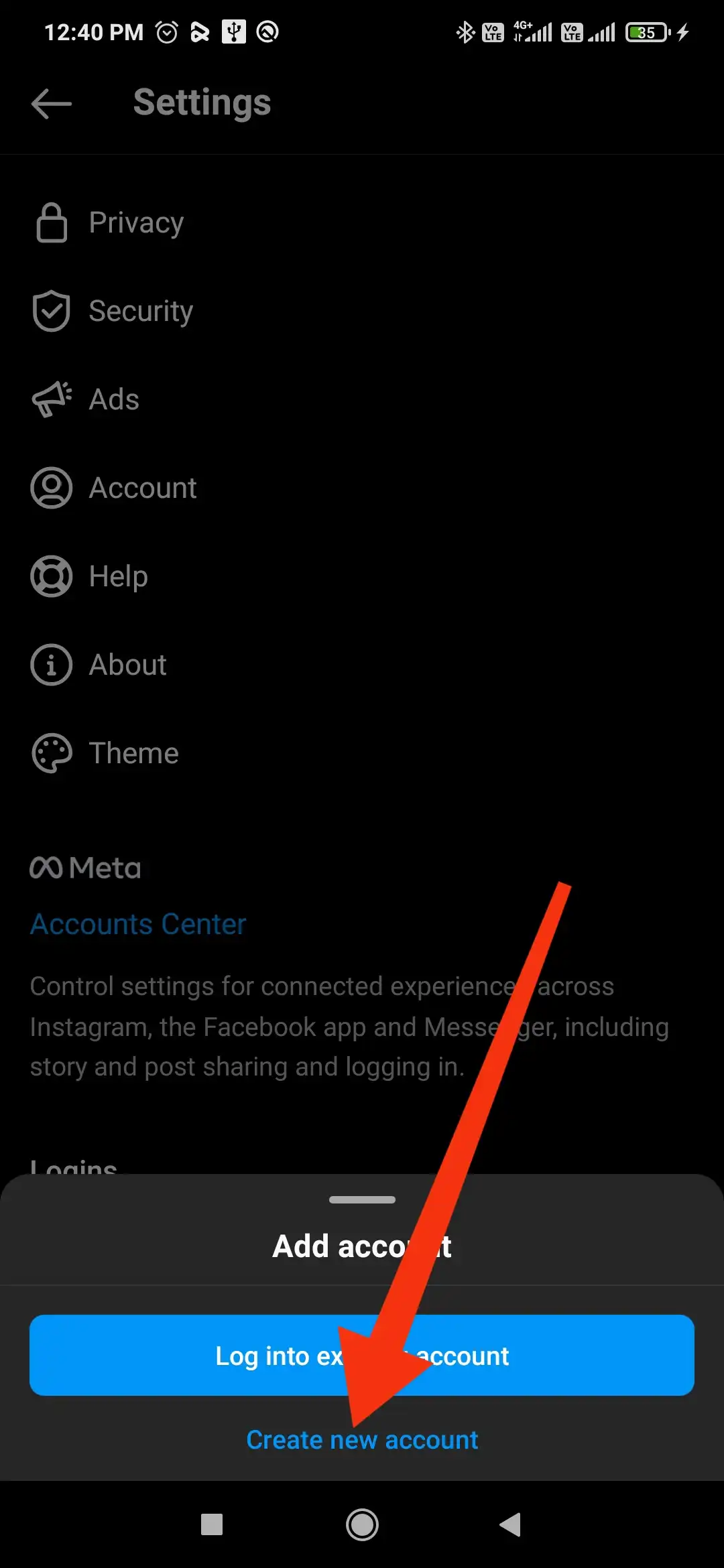Tap the Add account sheet drag handle

[362, 1199]
